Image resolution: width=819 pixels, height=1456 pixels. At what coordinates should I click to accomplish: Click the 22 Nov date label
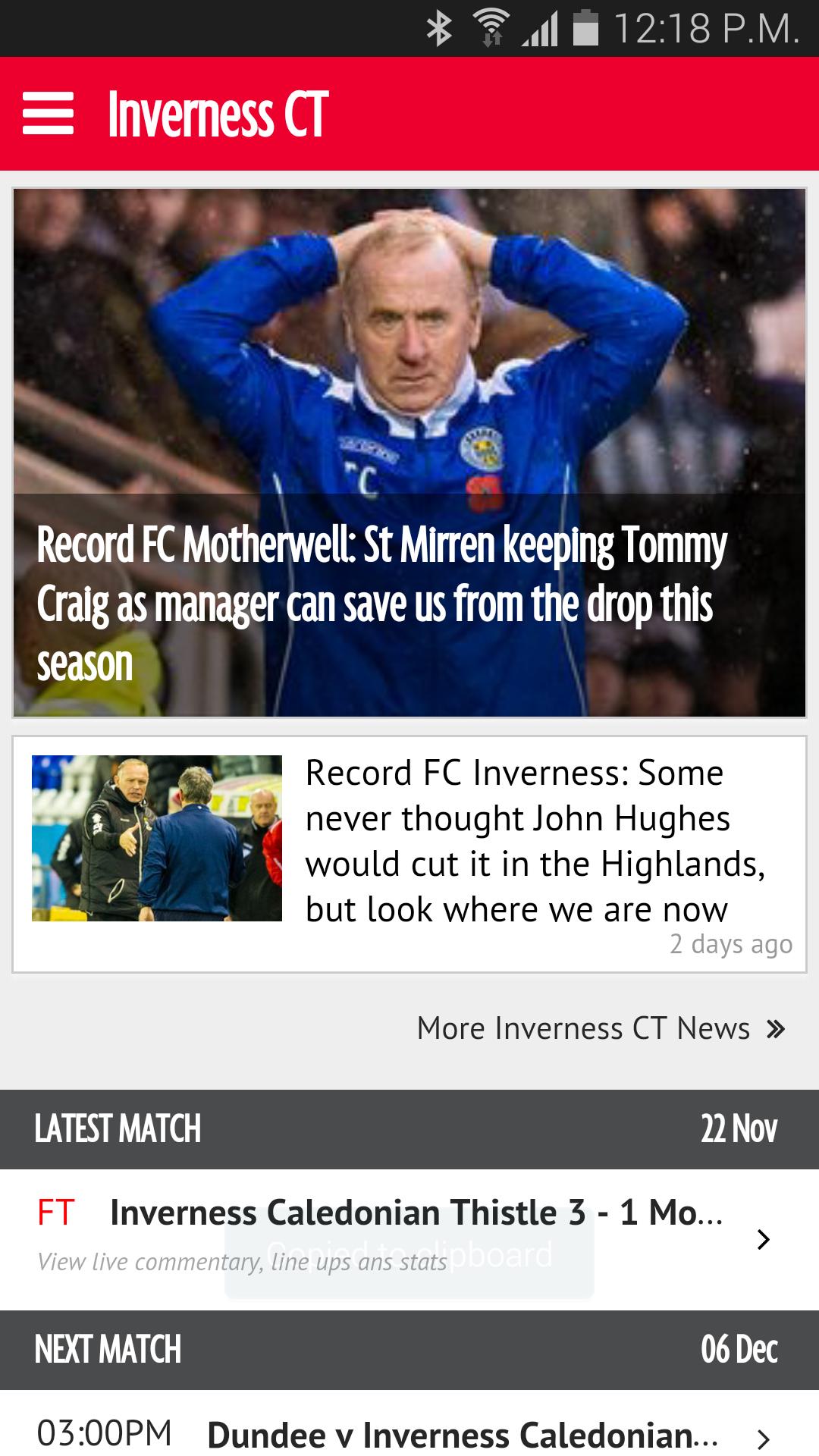pos(739,1129)
